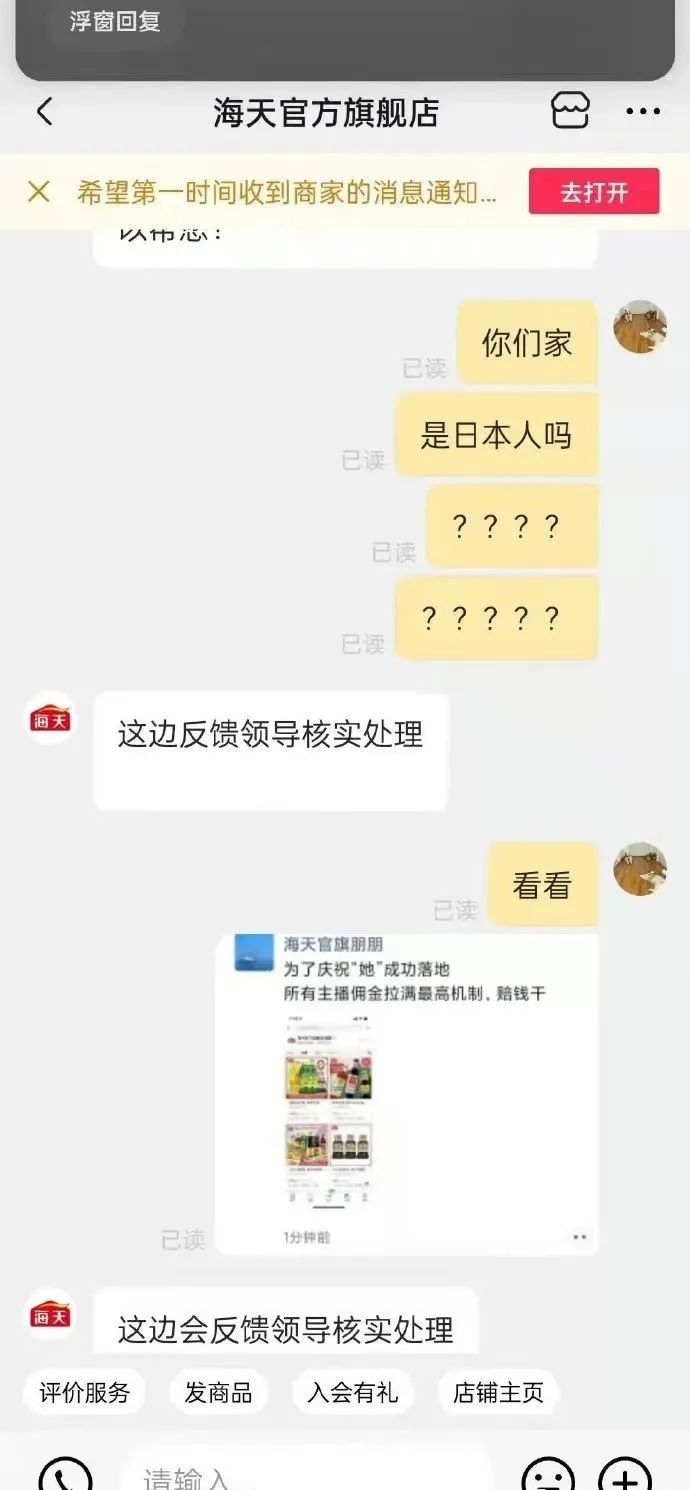This screenshot has height=1490, width=690.
Task: Open 入会有礼 membership gift chip
Action: [x=352, y=1392]
